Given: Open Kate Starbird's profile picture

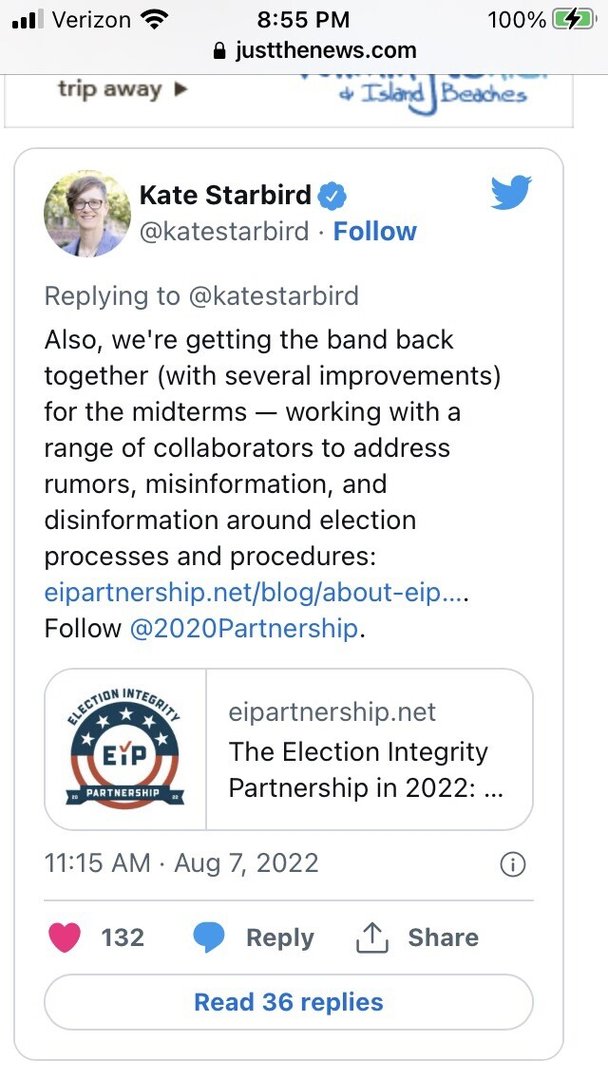Looking at the screenshot, I should [87, 213].
